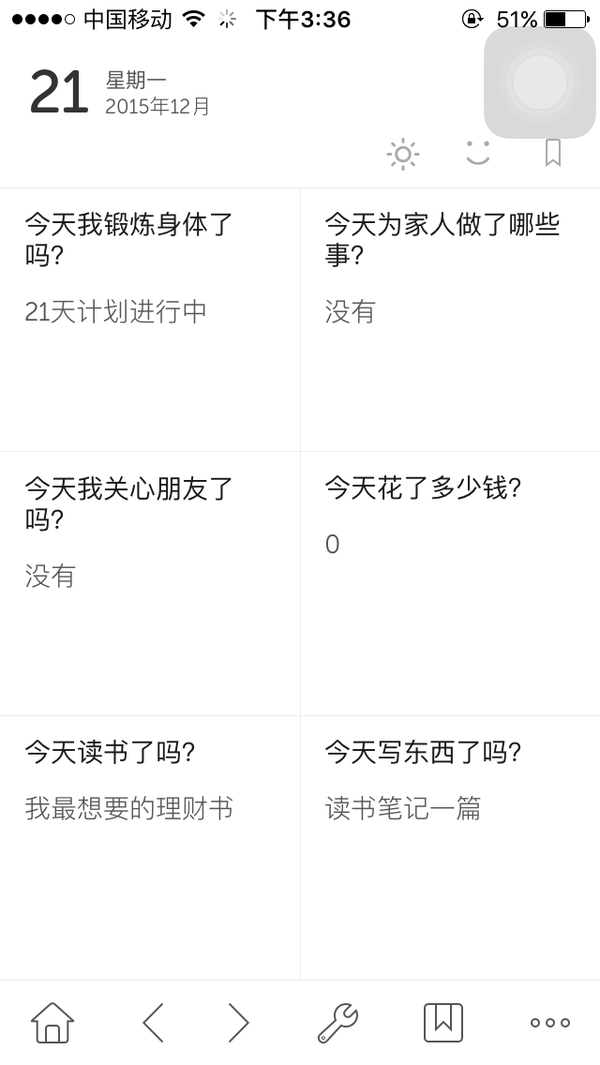The height and width of the screenshot is (1065, 600).
Task: Open the more options menu
Action: coord(550,1022)
